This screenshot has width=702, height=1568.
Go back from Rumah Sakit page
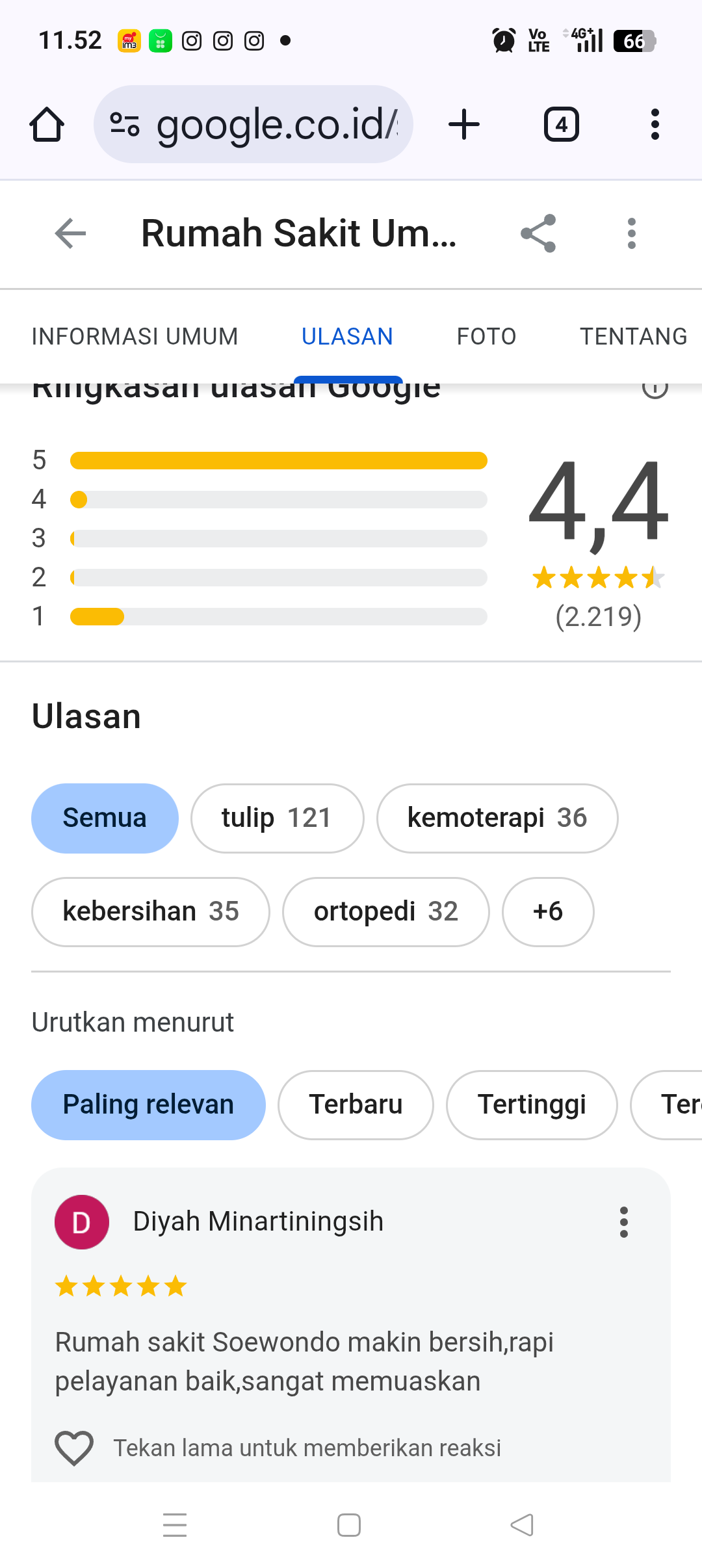point(70,233)
